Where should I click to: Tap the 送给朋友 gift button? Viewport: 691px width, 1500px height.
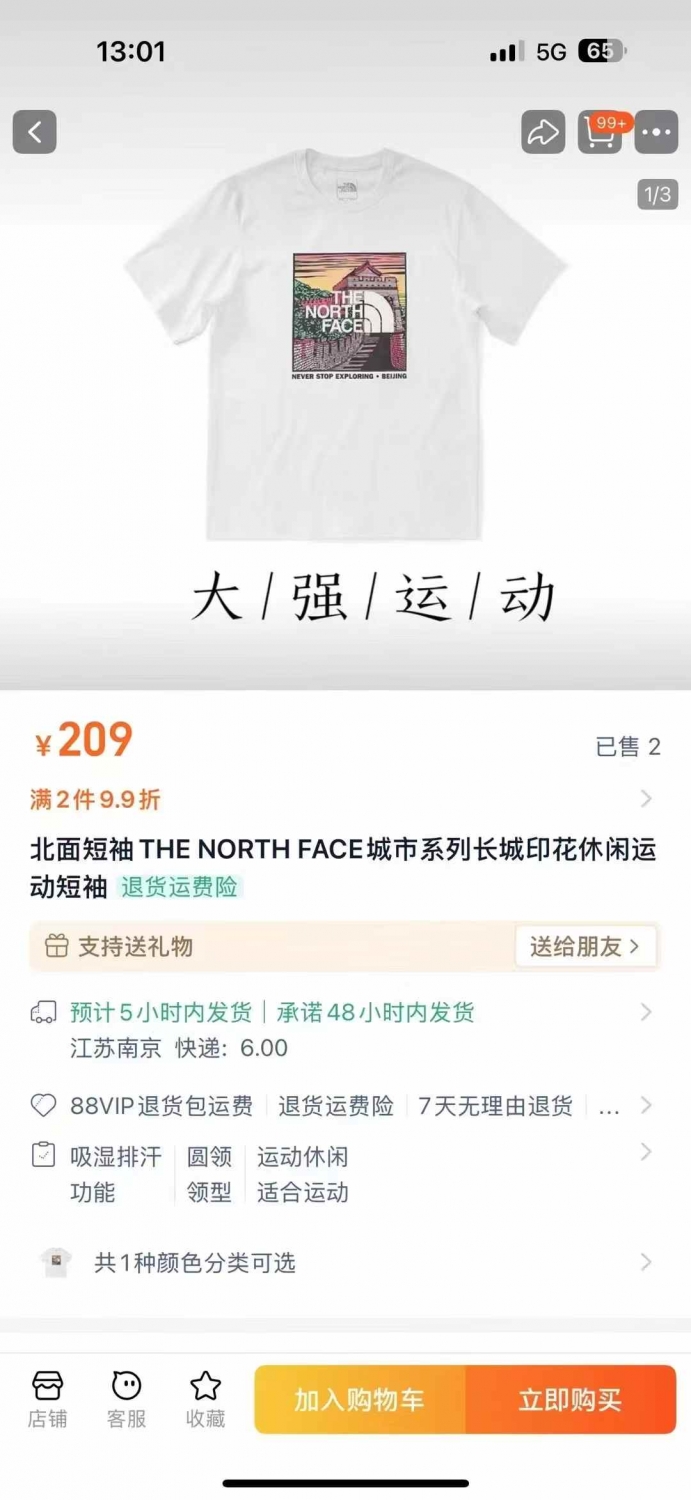click(x=586, y=947)
